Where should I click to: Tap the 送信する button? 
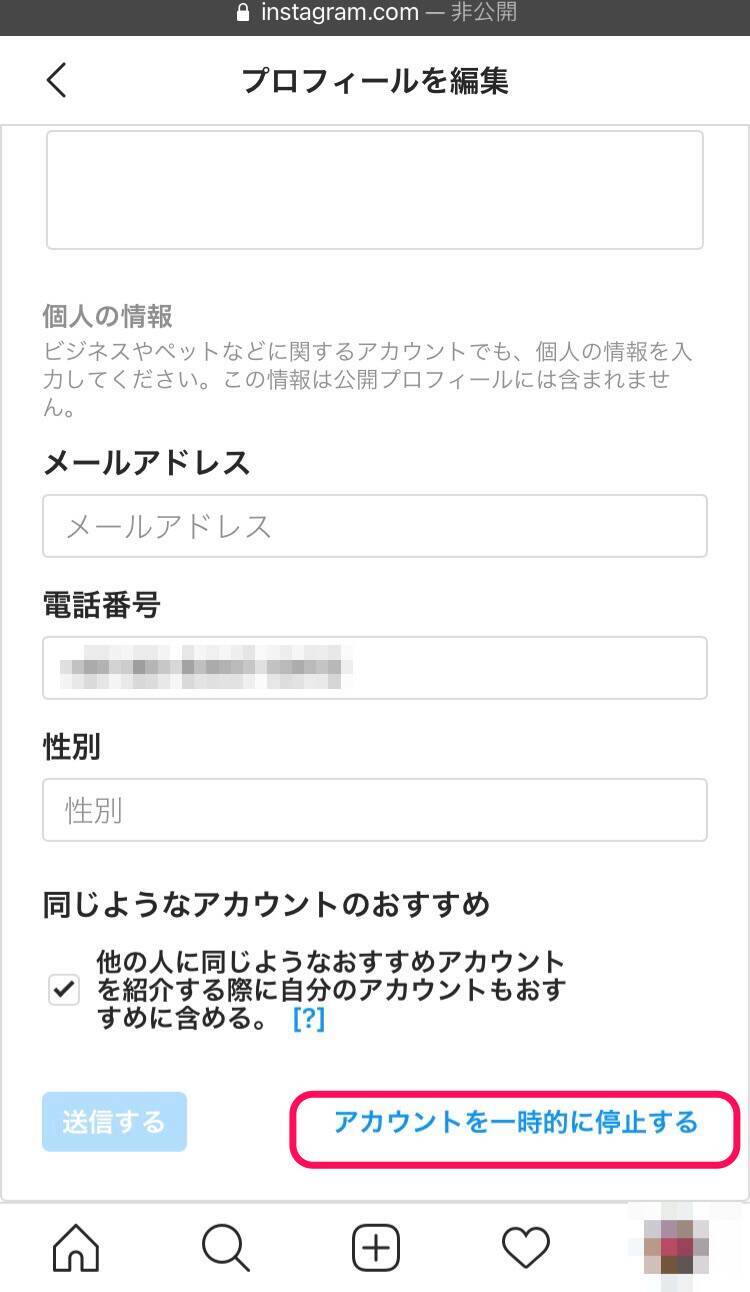pyautogui.click(x=114, y=1122)
